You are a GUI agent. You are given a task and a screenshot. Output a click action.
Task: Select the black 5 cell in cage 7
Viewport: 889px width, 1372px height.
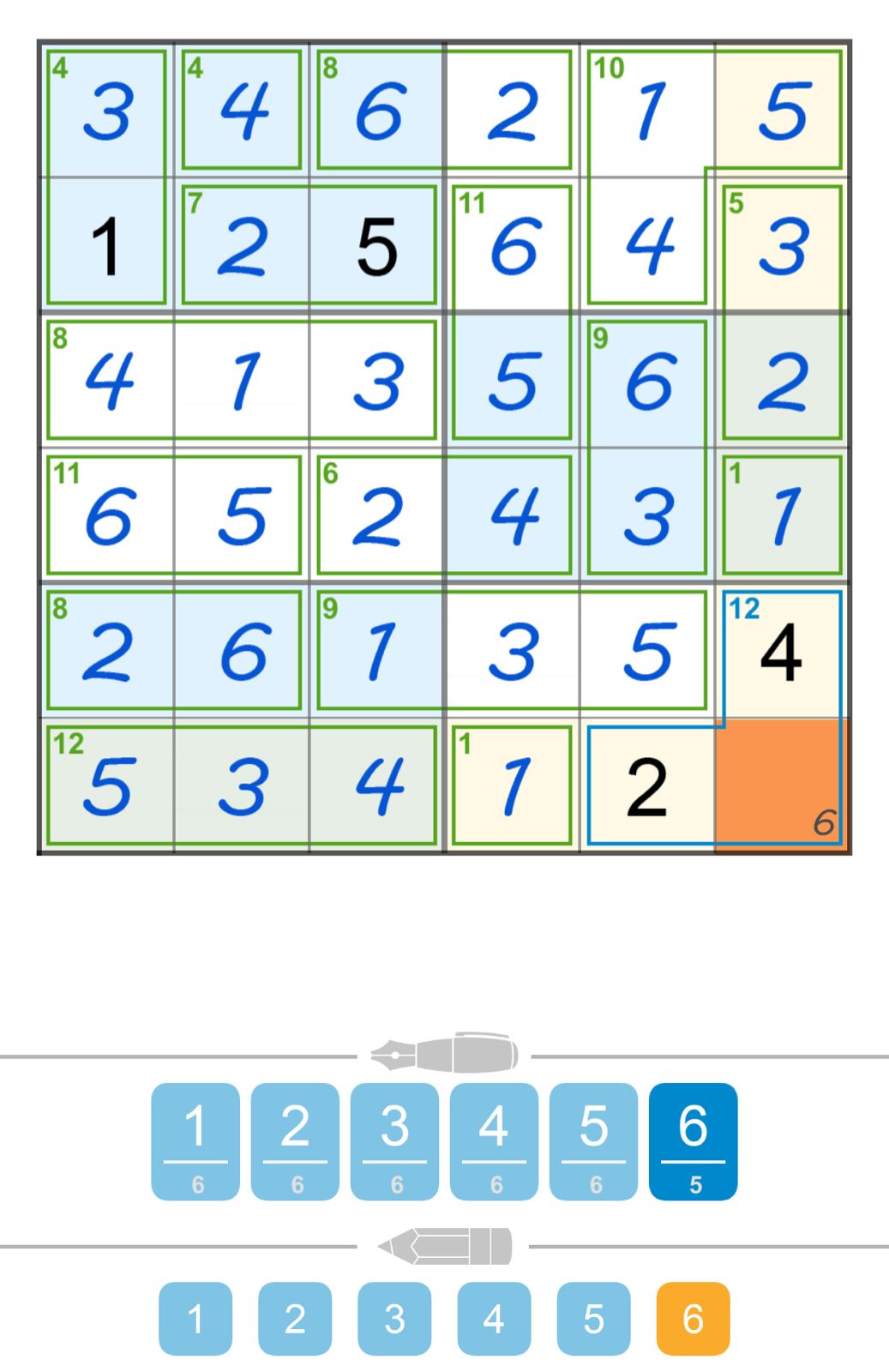pyautogui.click(x=377, y=246)
